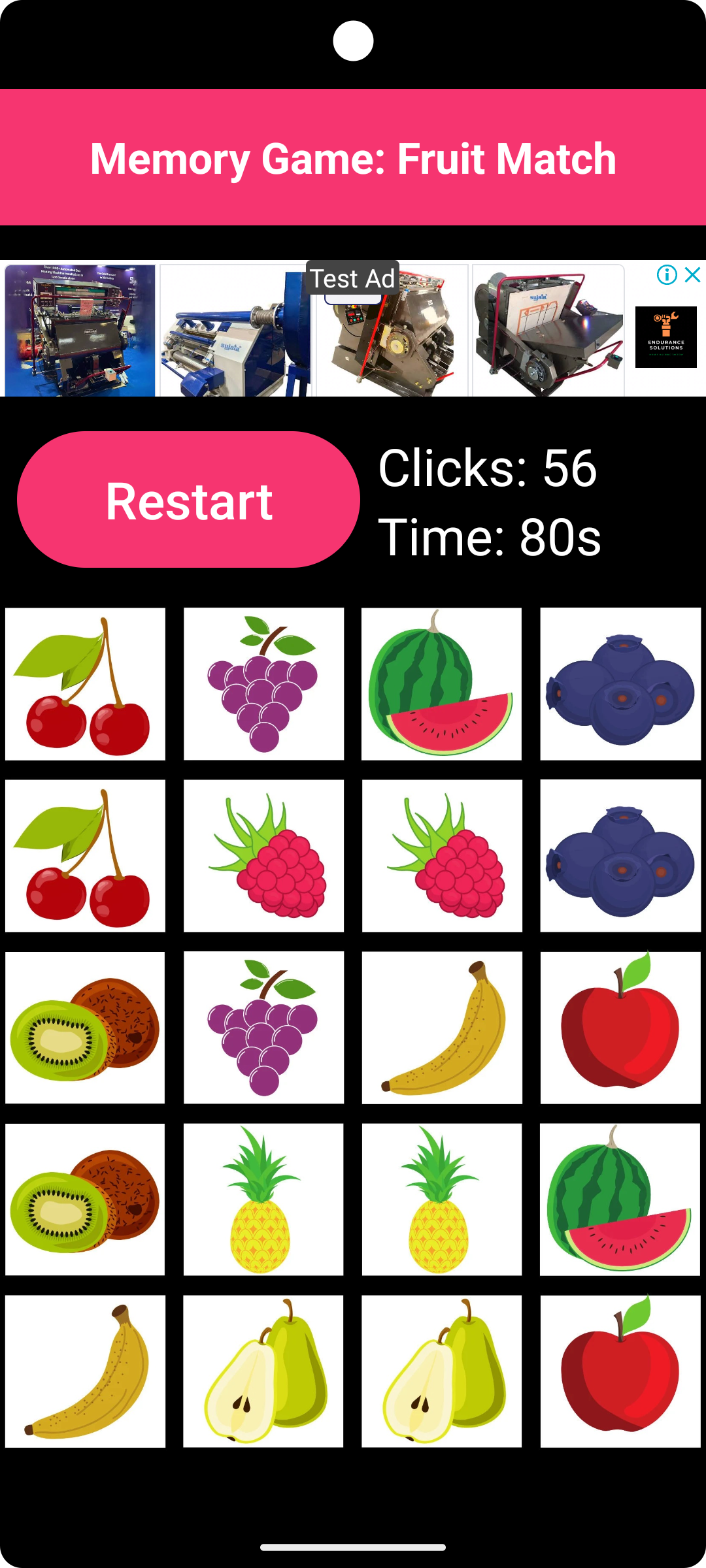Tap the banana card next to the apple
Viewport: 706px width, 1568px height.
point(441,1028)
